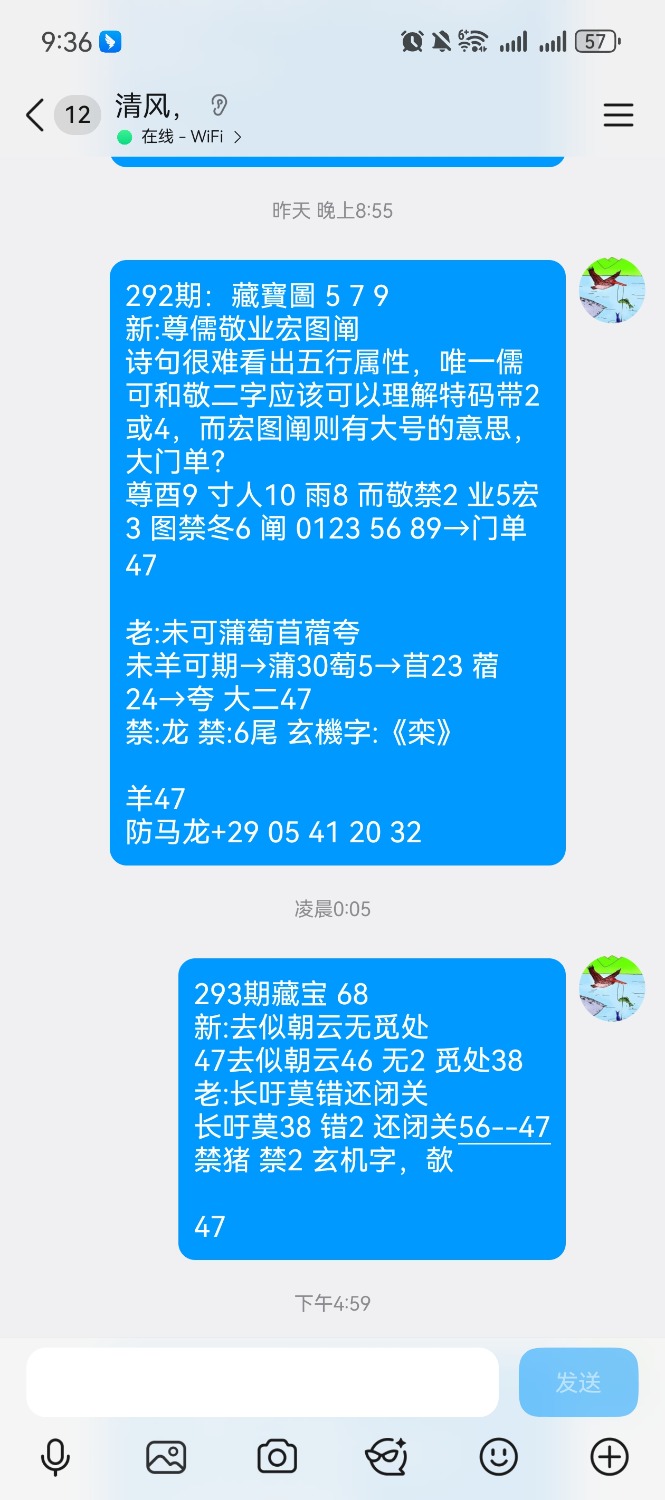Open the emoji panel
Image resolution: width=665 pixels, height=1500 pixels.
click(x=498, y=1457)
